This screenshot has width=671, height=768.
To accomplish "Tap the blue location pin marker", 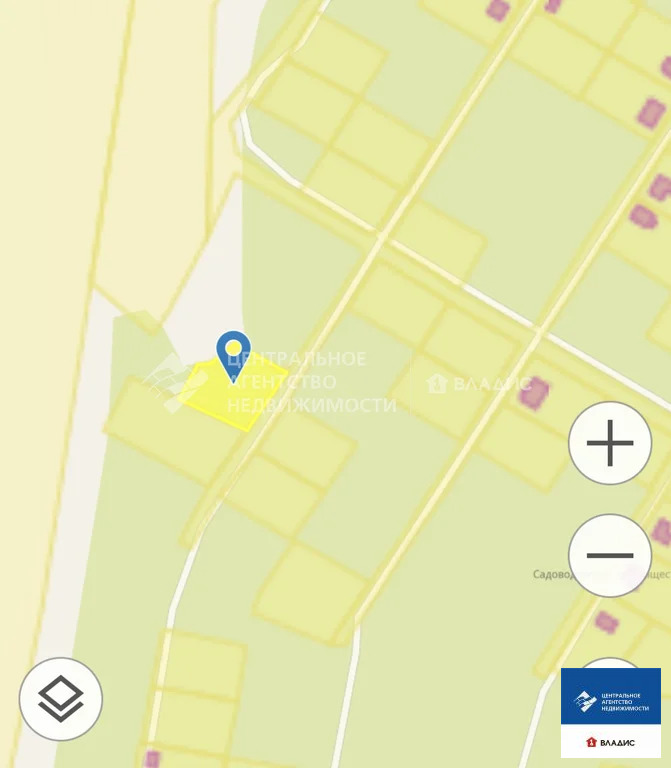I will click(x=233, y=353).
